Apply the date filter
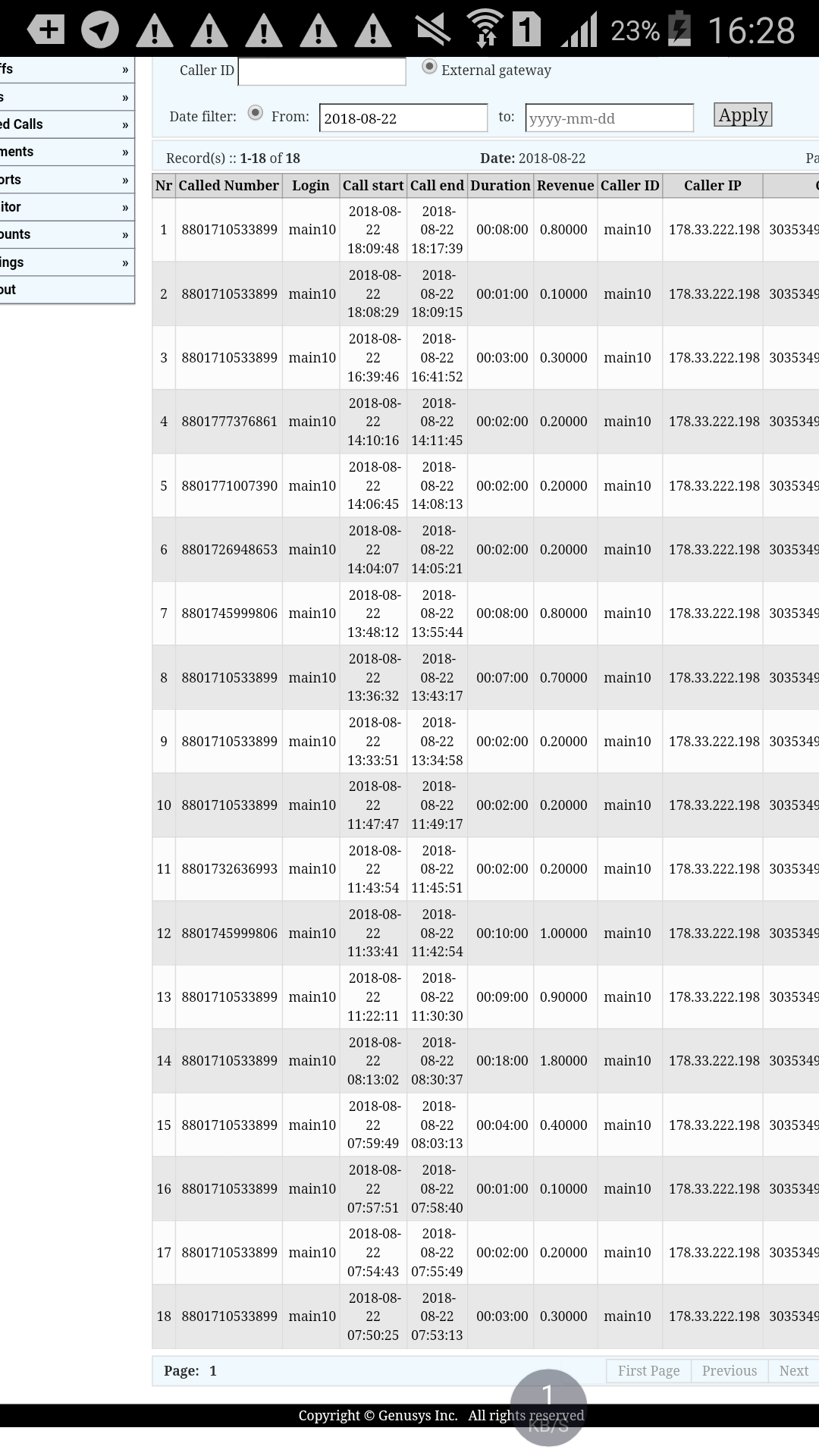The width and height of the screenshot is (819, 1456). pos(742,115)
